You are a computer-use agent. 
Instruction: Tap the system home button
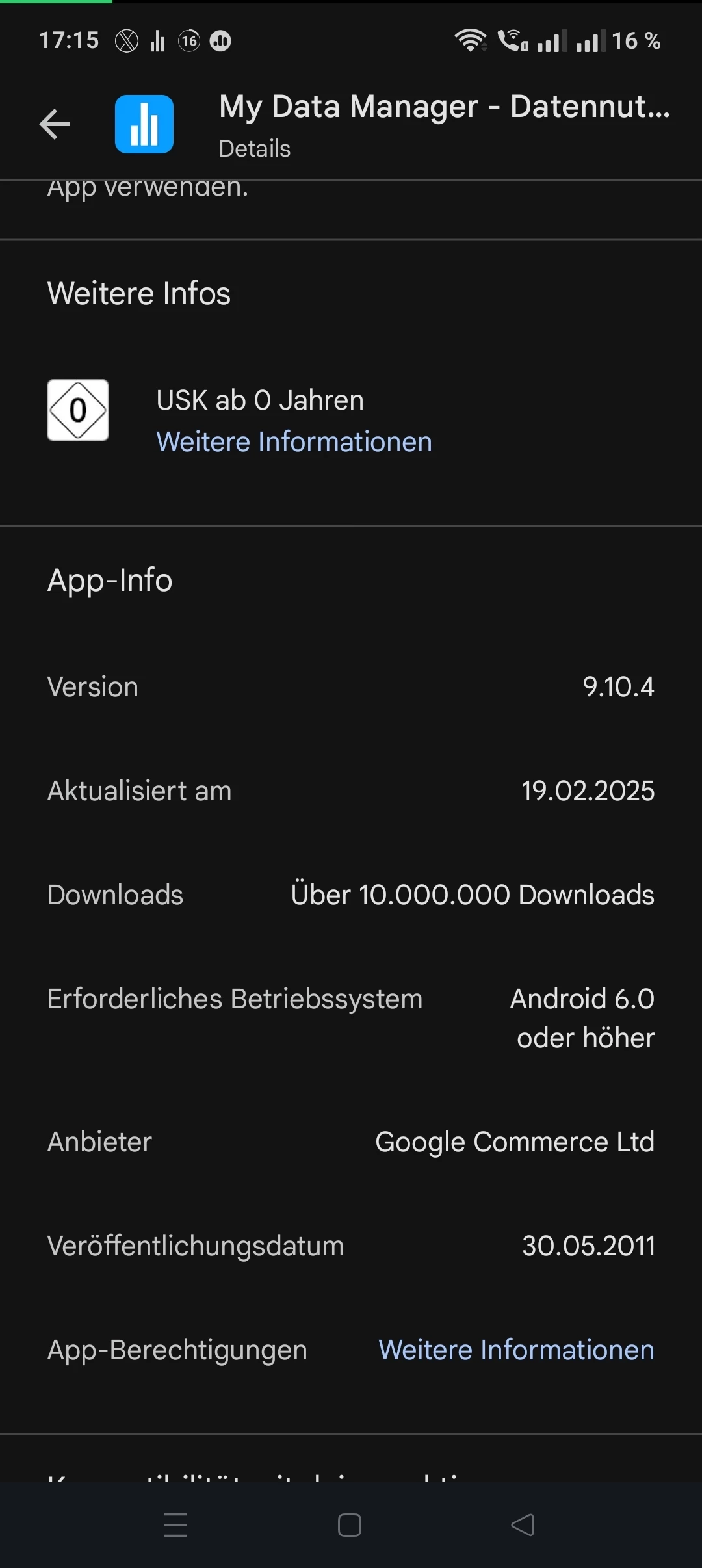click(x=350, y=1525)
